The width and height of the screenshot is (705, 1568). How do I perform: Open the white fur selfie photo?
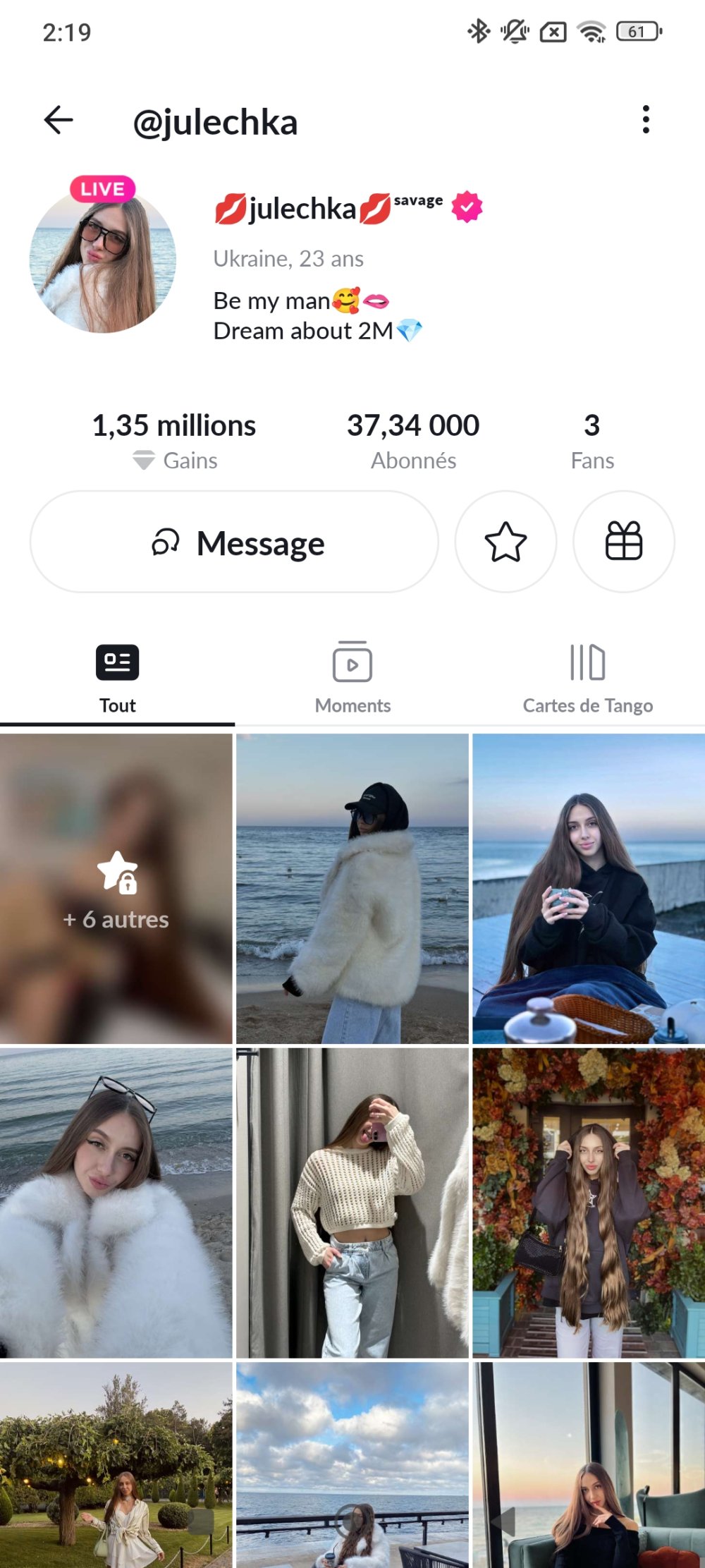116,1202
